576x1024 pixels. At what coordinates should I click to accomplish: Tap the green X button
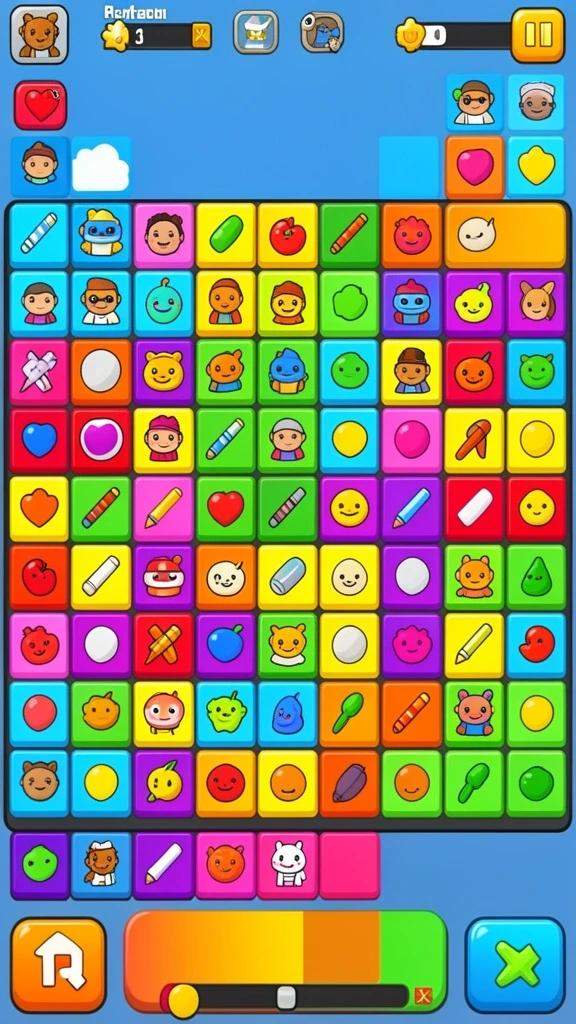pos(515,965)
